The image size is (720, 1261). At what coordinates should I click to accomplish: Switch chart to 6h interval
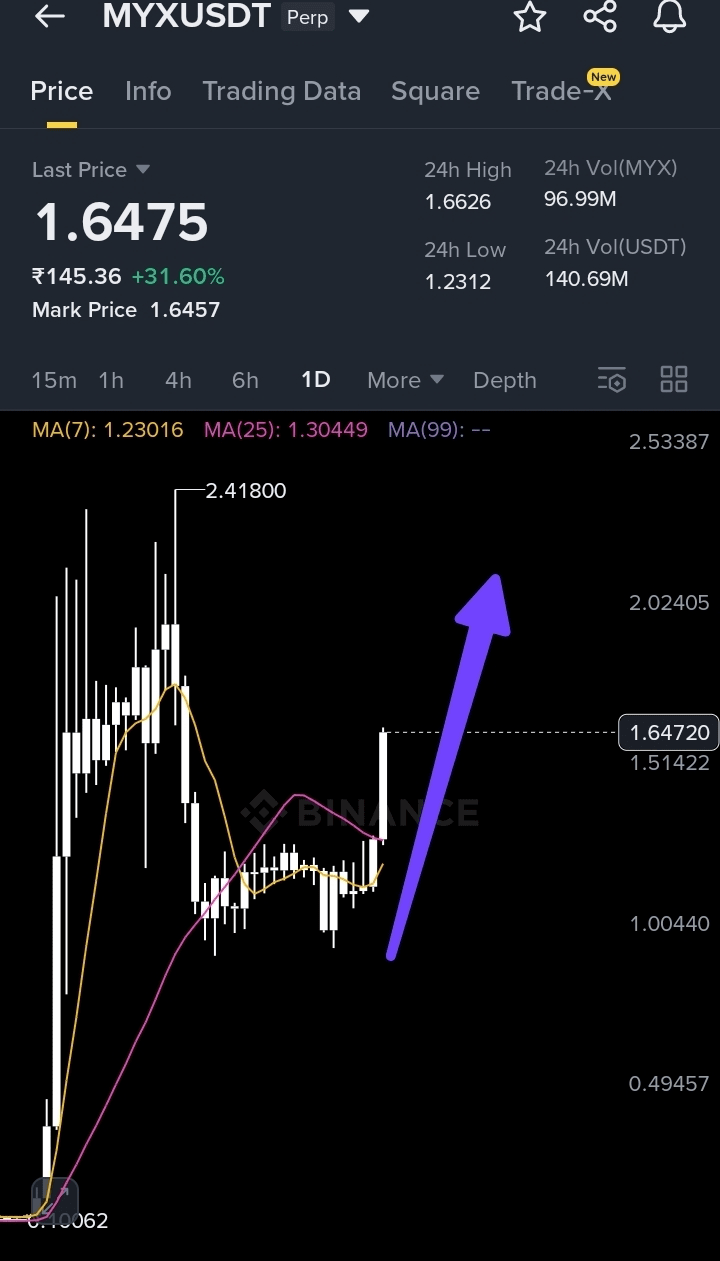tap(245, 380)
